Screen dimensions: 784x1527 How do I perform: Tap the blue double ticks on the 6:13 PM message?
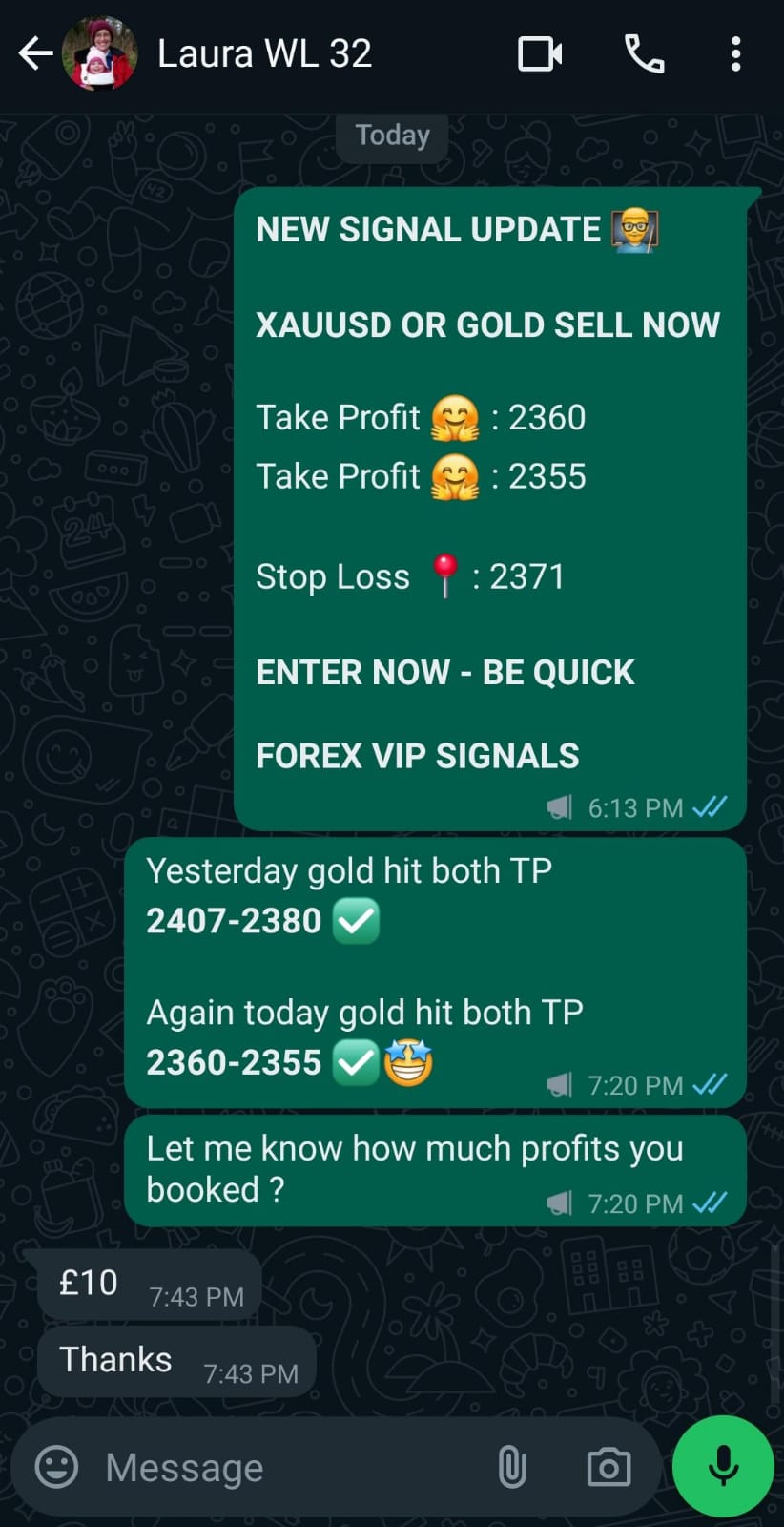point(709,807)
